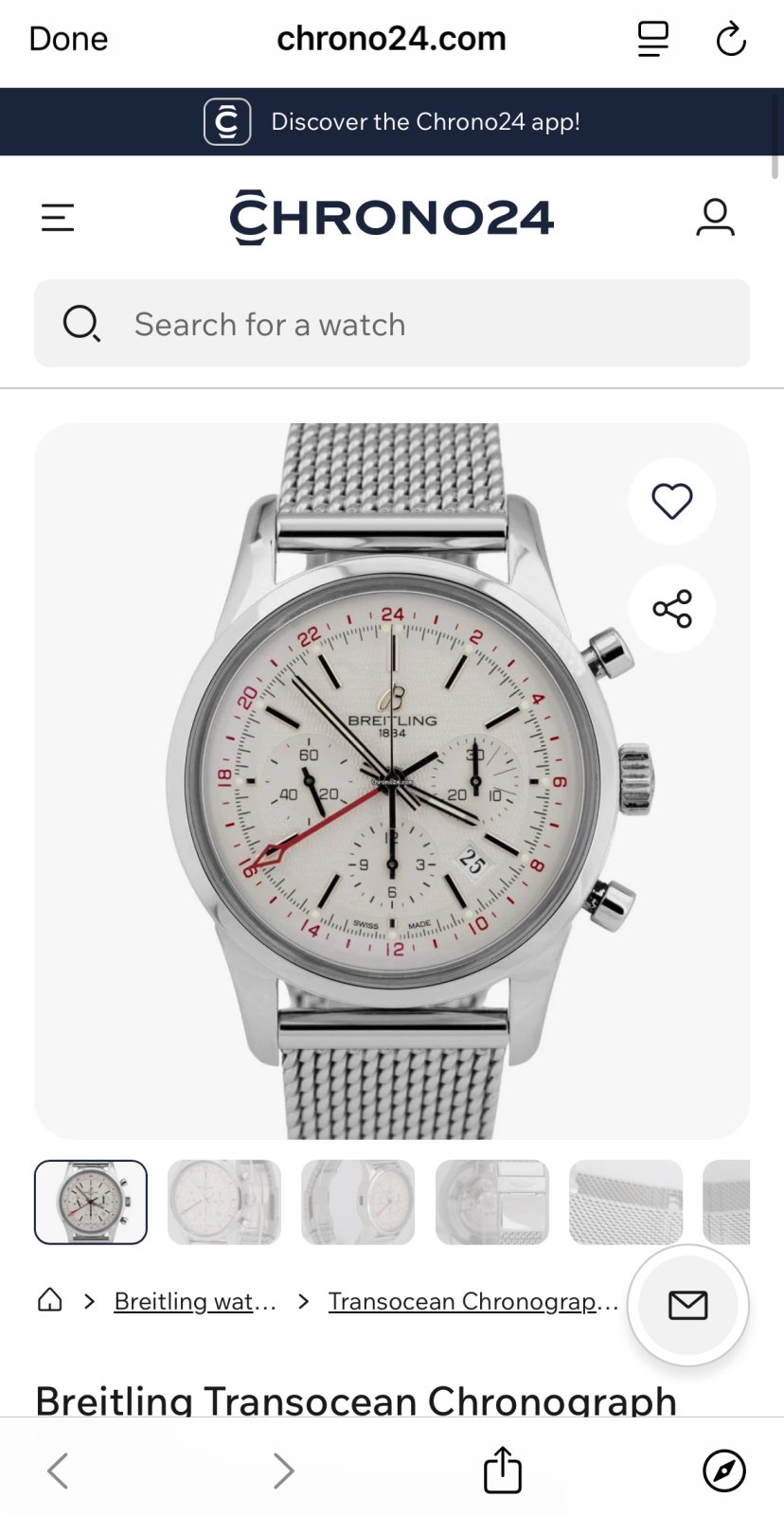Open the hamburger menu

point(58,218)
